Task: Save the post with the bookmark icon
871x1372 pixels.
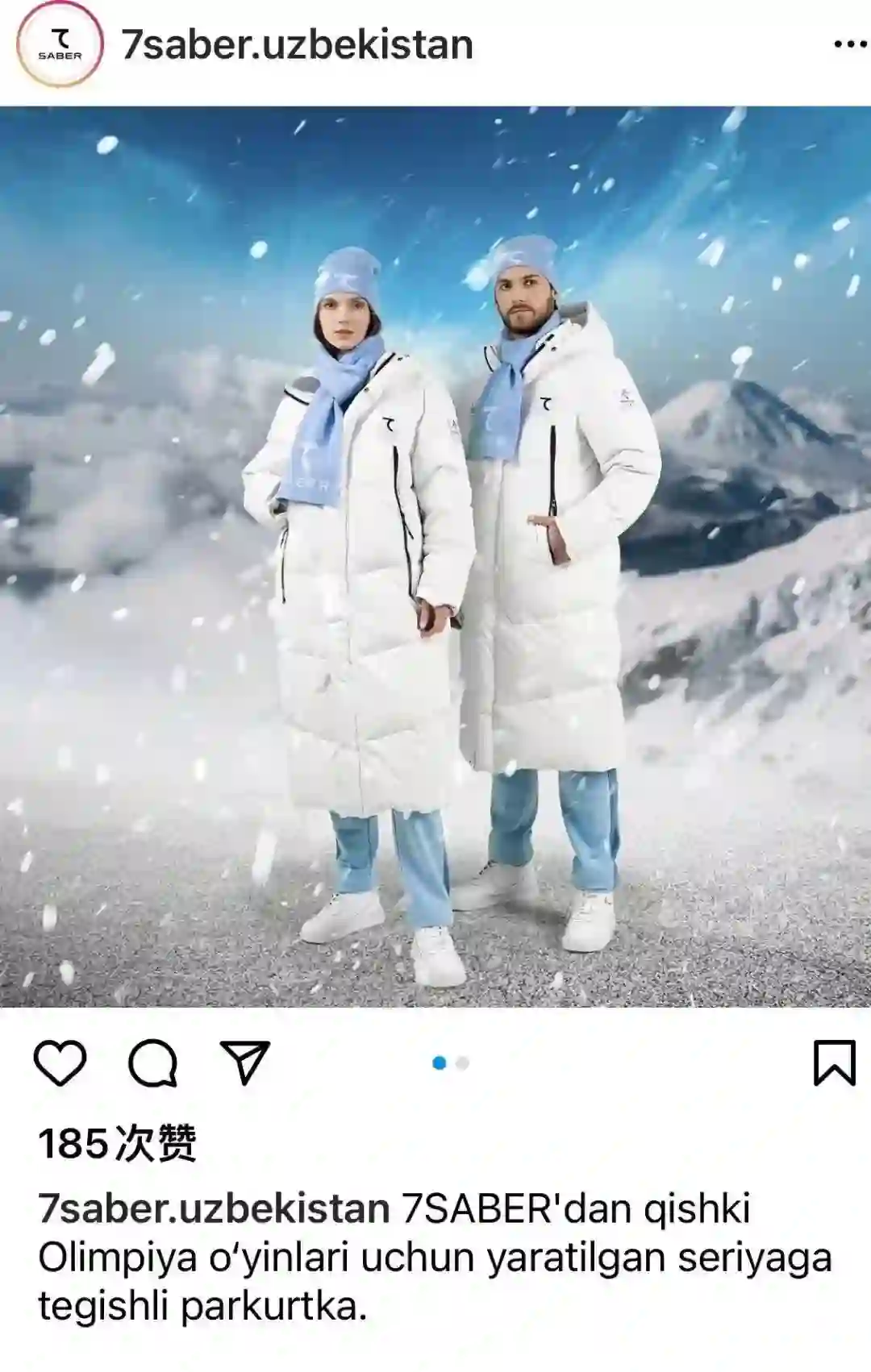Action: tap(834, 1063)
